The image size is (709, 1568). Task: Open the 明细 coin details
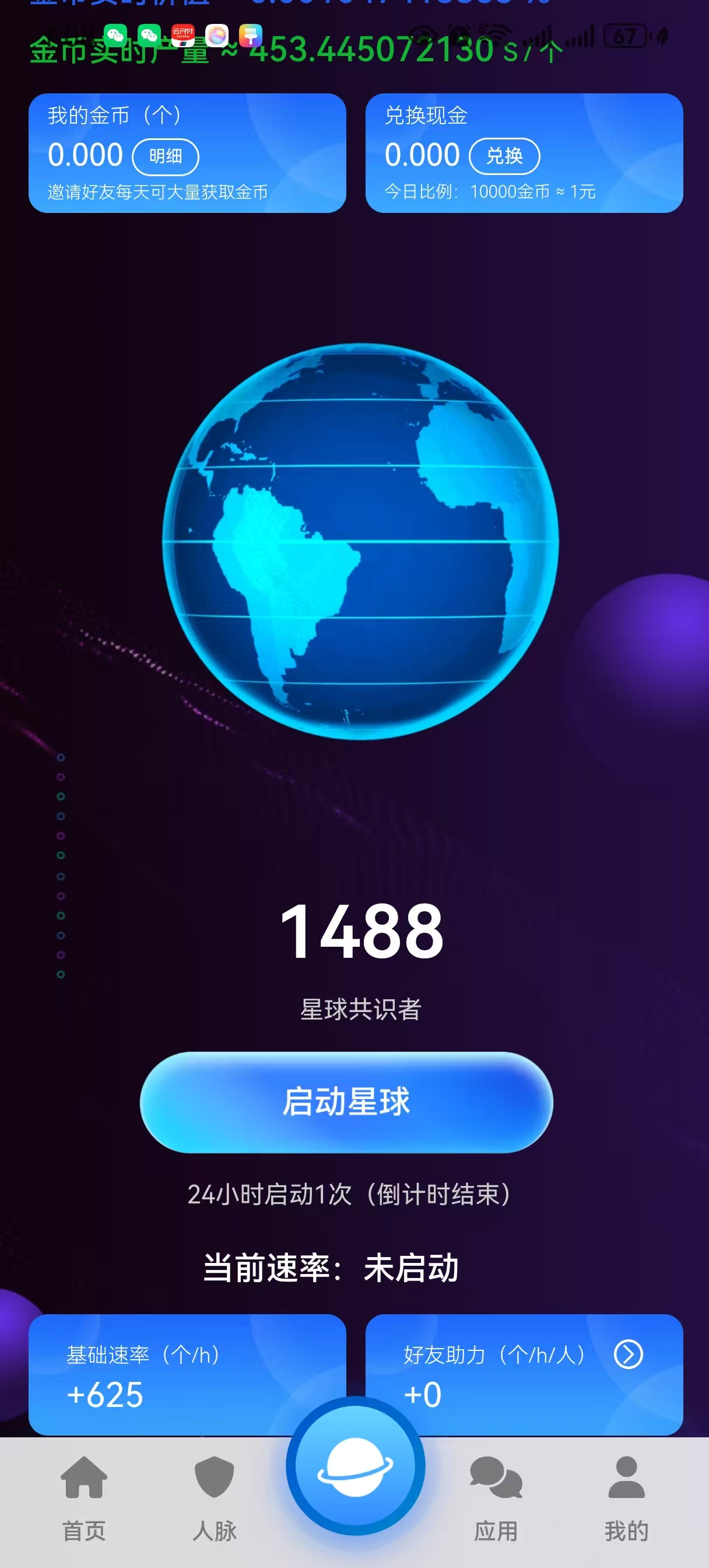pyautogui.click(x=166, y=156)
